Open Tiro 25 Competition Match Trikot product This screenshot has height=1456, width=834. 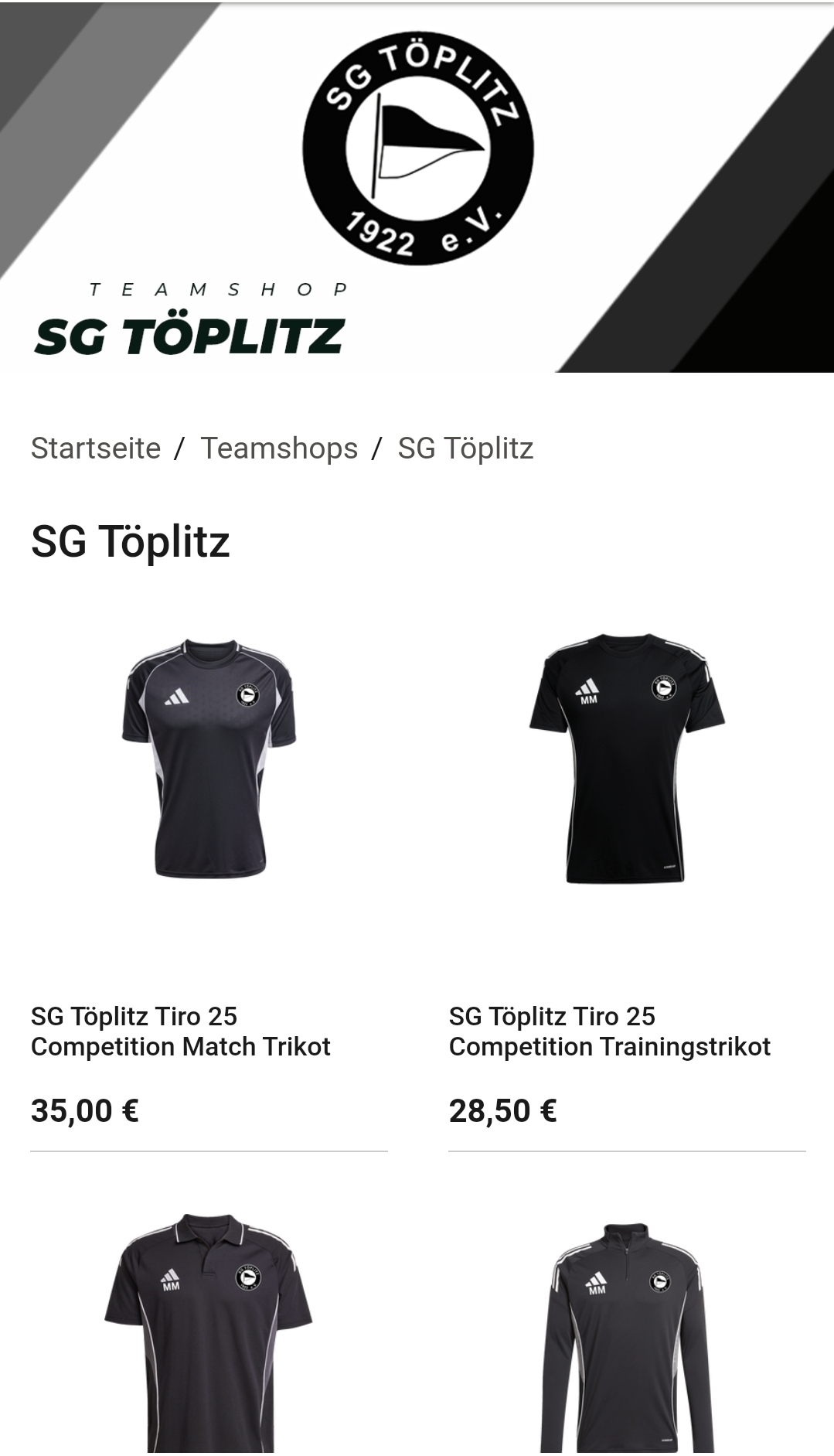(180, 1031)
